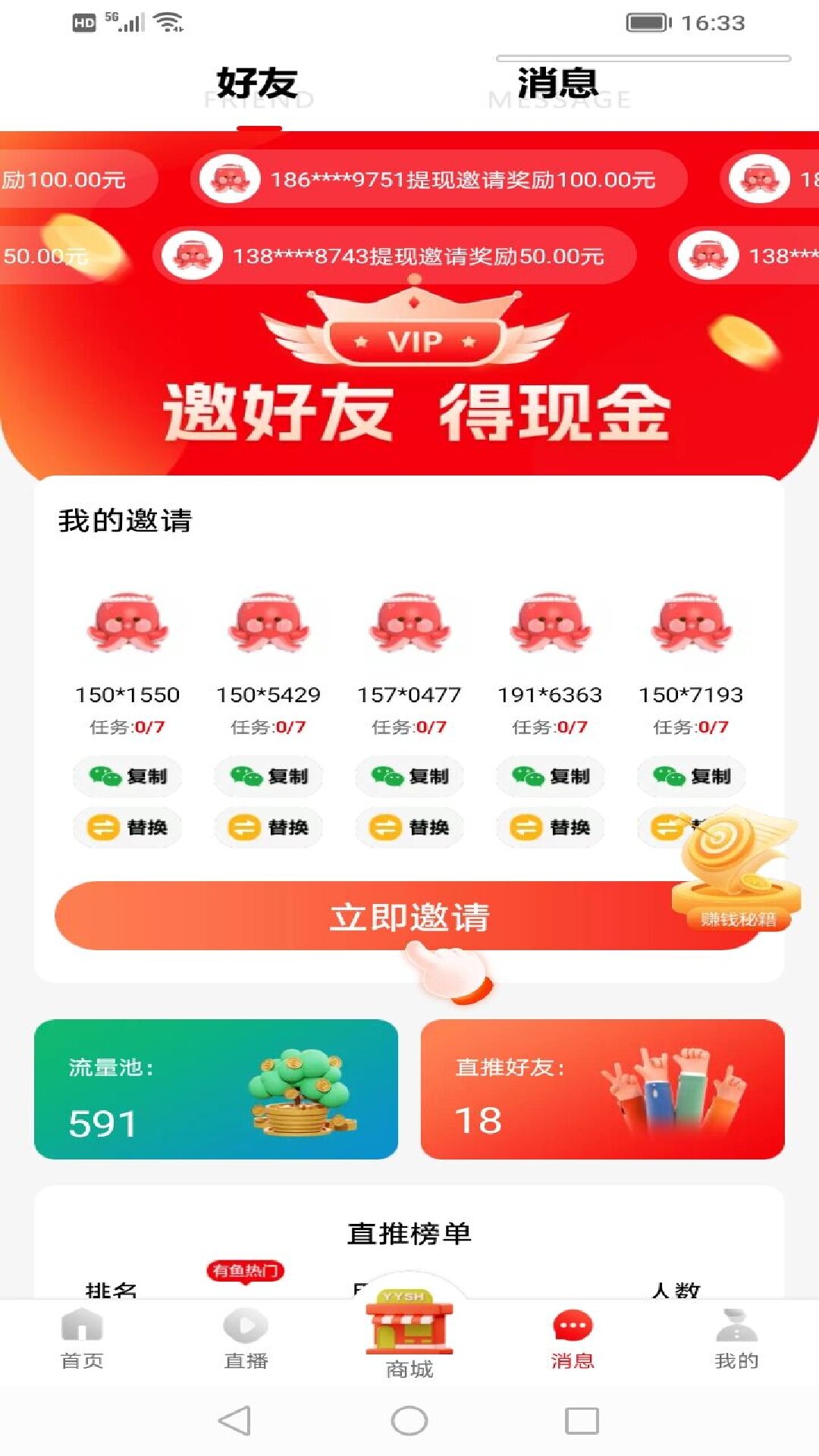Open the 赚钱秘籍 floating guide

tap(736, 872)
